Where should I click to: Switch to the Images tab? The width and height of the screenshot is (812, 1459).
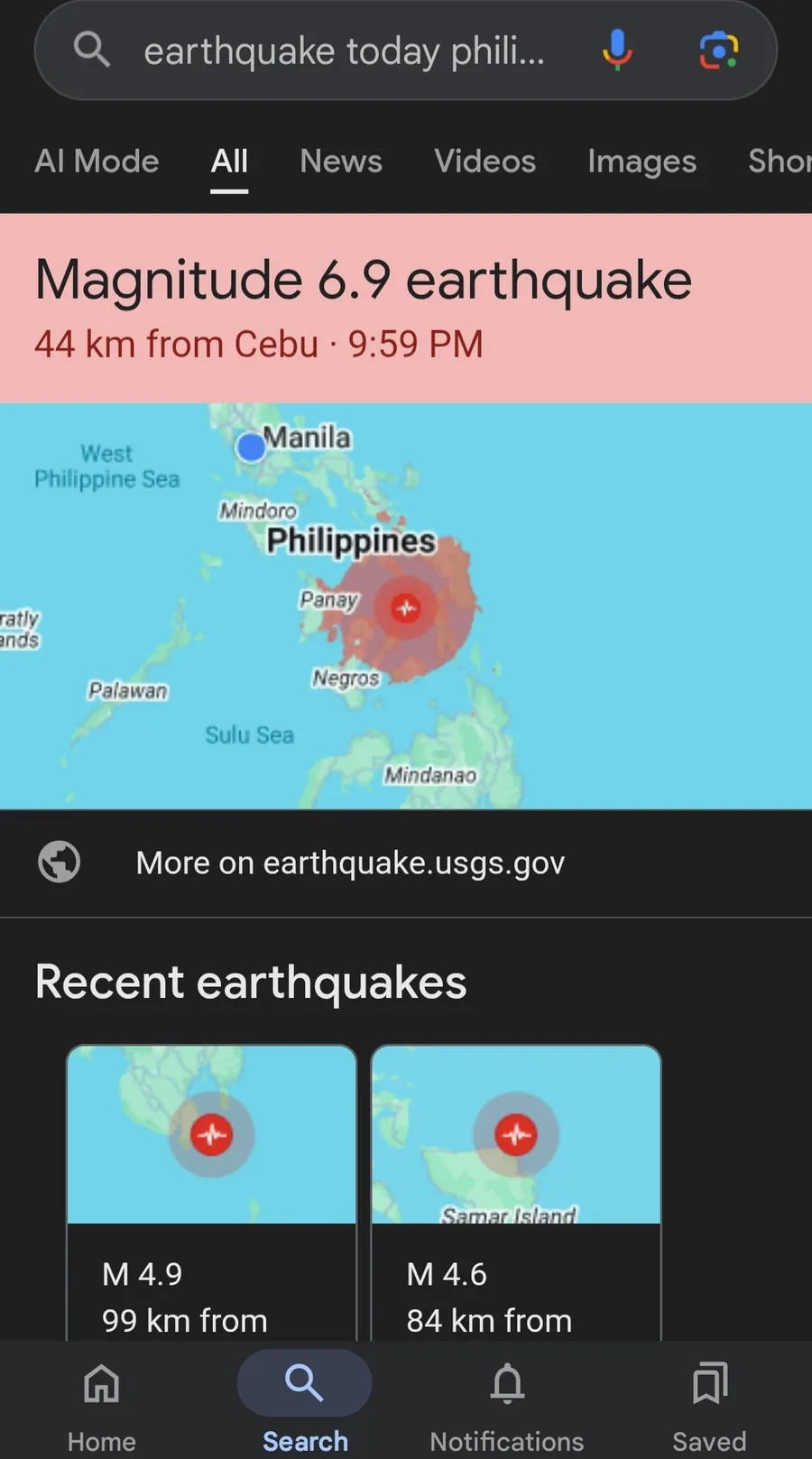pos(641,162)
